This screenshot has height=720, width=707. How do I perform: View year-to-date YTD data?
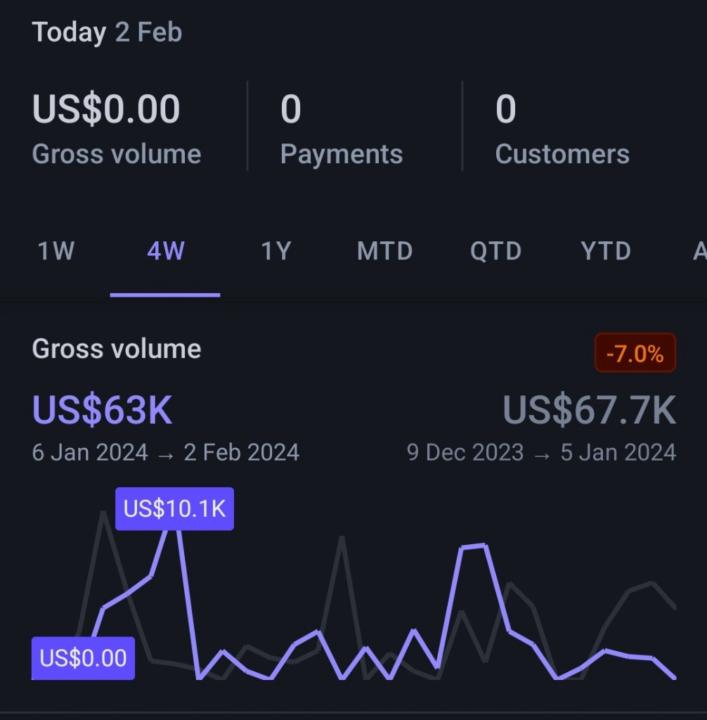(x=606, y=251)
